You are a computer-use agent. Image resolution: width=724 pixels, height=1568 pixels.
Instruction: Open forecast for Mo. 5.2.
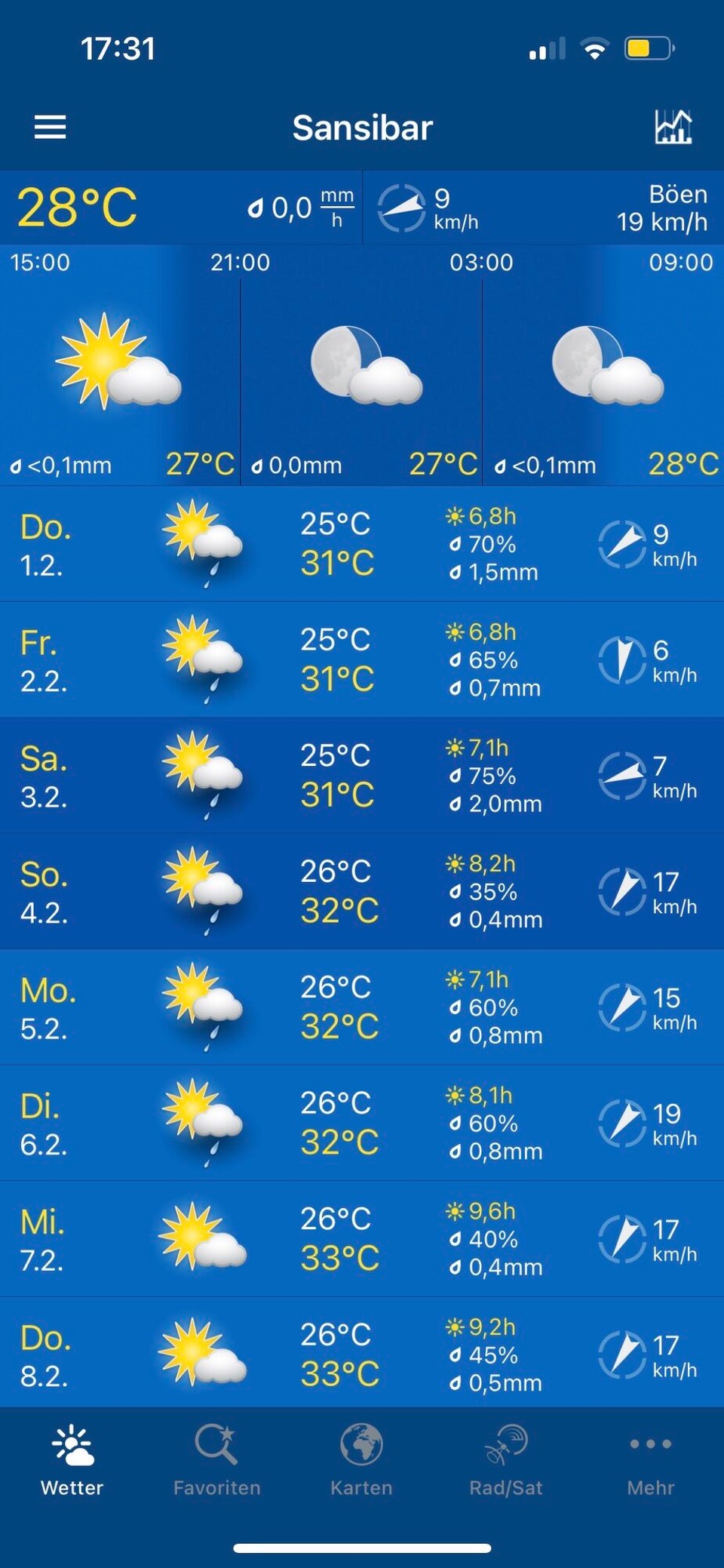[x=362, y=1007]
